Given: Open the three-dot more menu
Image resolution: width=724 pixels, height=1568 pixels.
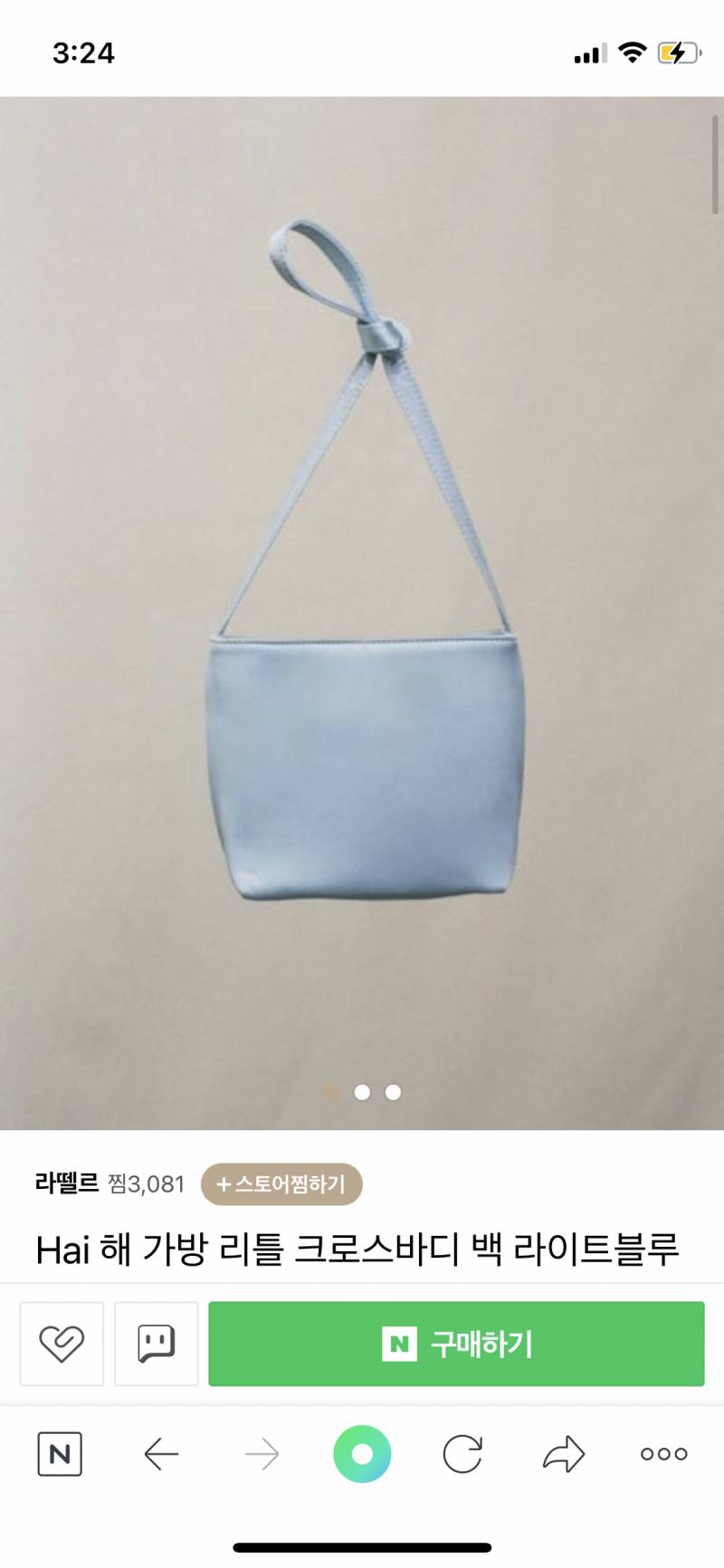Looking at the screenshot, I should (663, 1454).
